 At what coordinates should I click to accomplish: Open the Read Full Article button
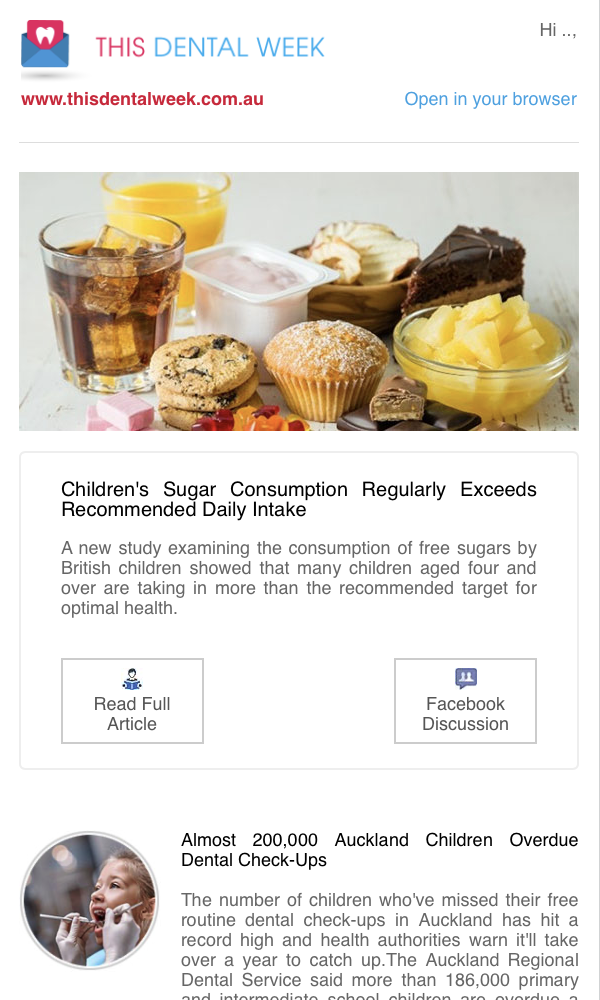click(x=132, y=701)
